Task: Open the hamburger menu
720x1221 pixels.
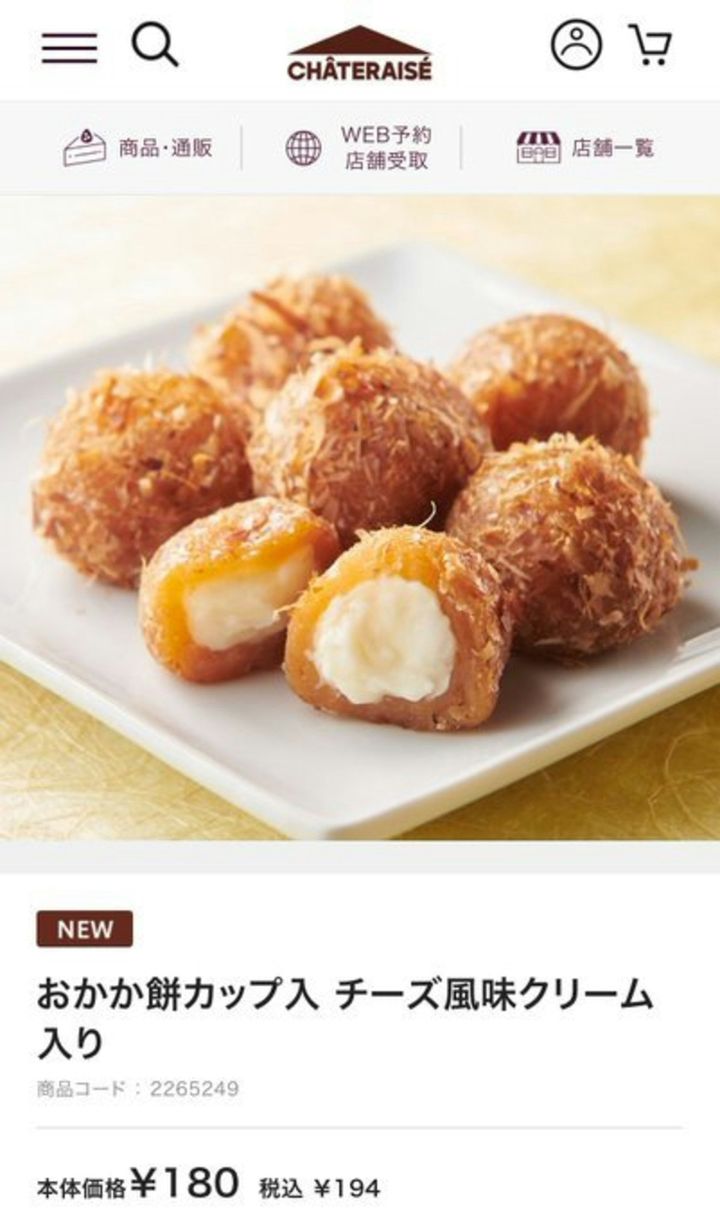Action: pos(69,47)
